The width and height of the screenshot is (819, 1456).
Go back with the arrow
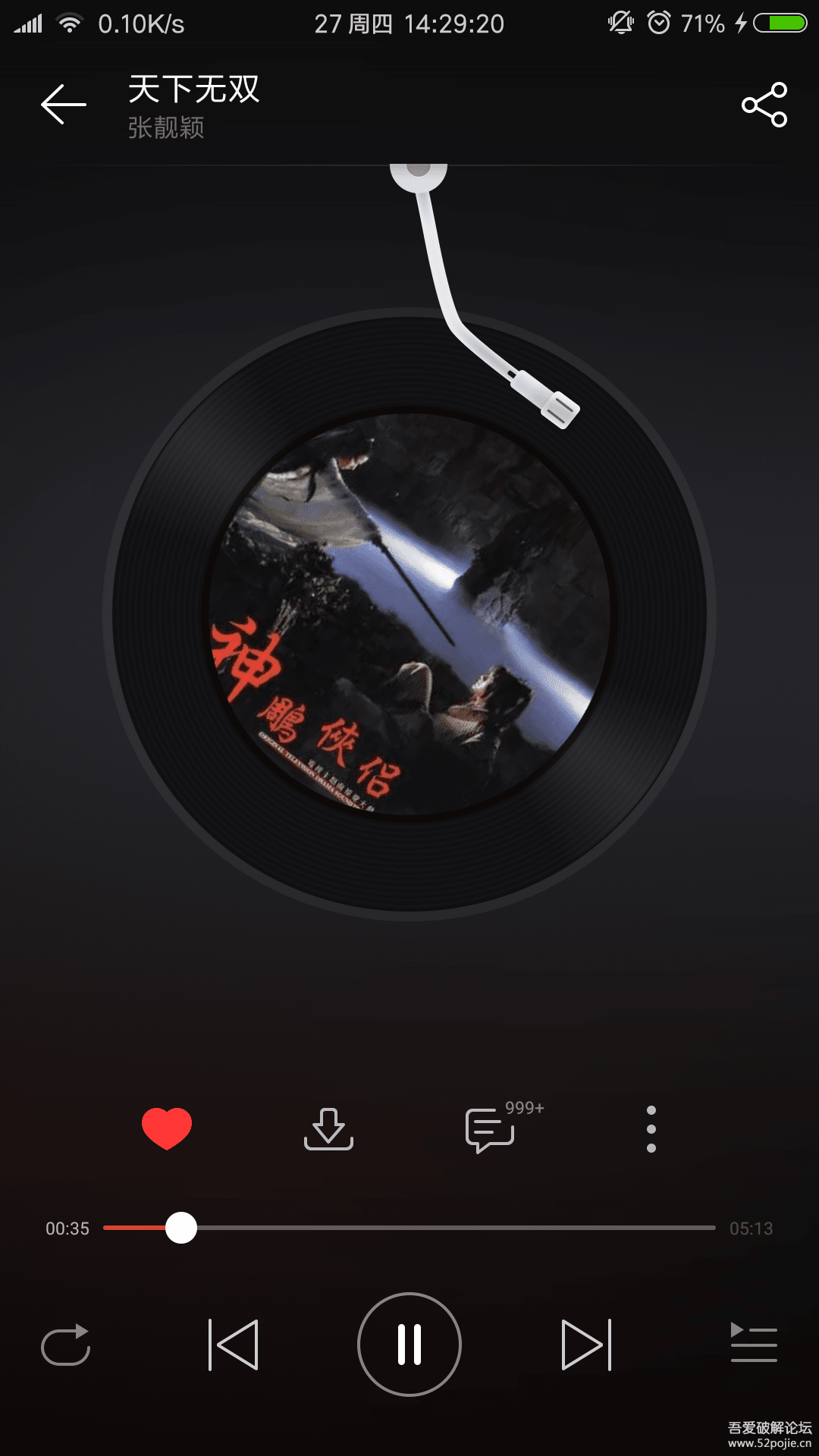click(x=62, y=105)
